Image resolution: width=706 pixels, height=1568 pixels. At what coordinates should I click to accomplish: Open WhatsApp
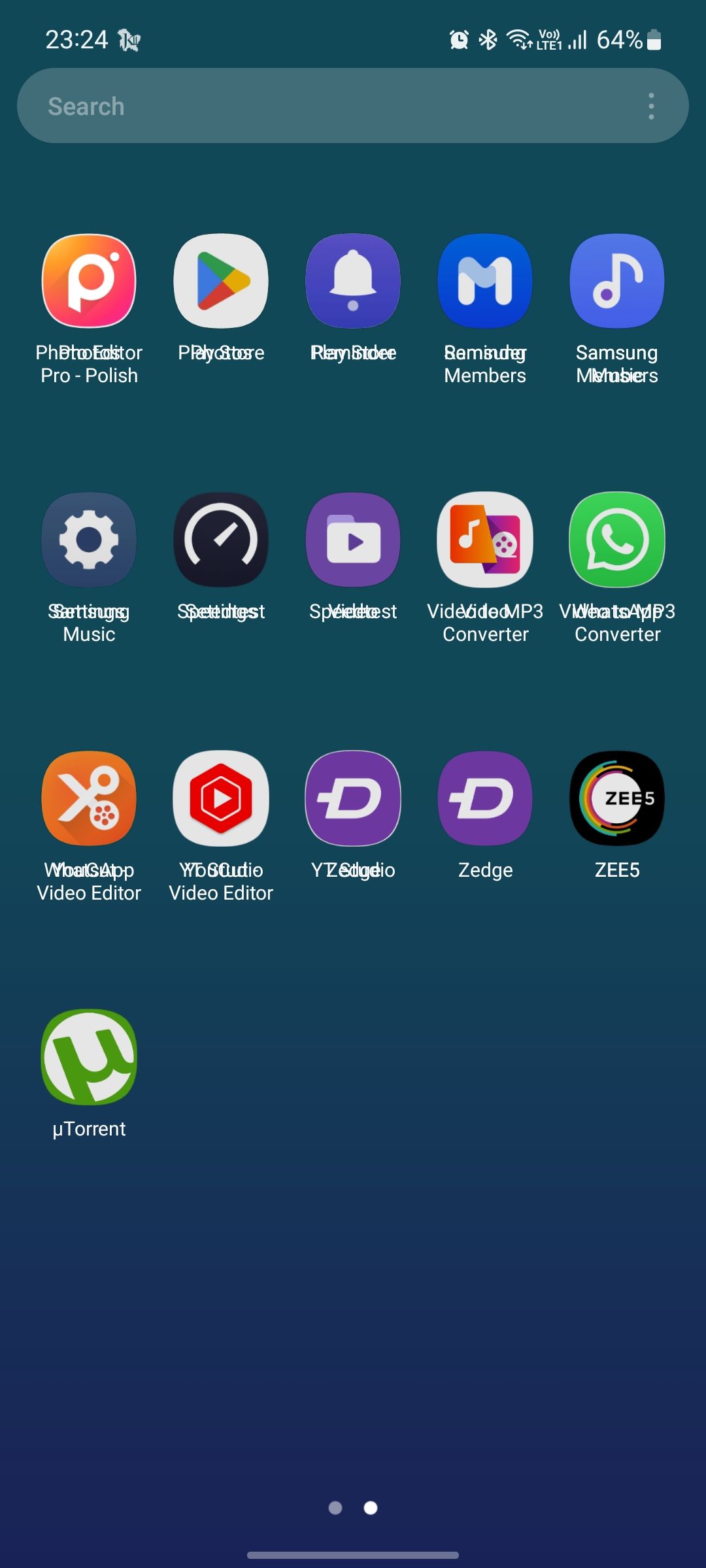point(616,539)
